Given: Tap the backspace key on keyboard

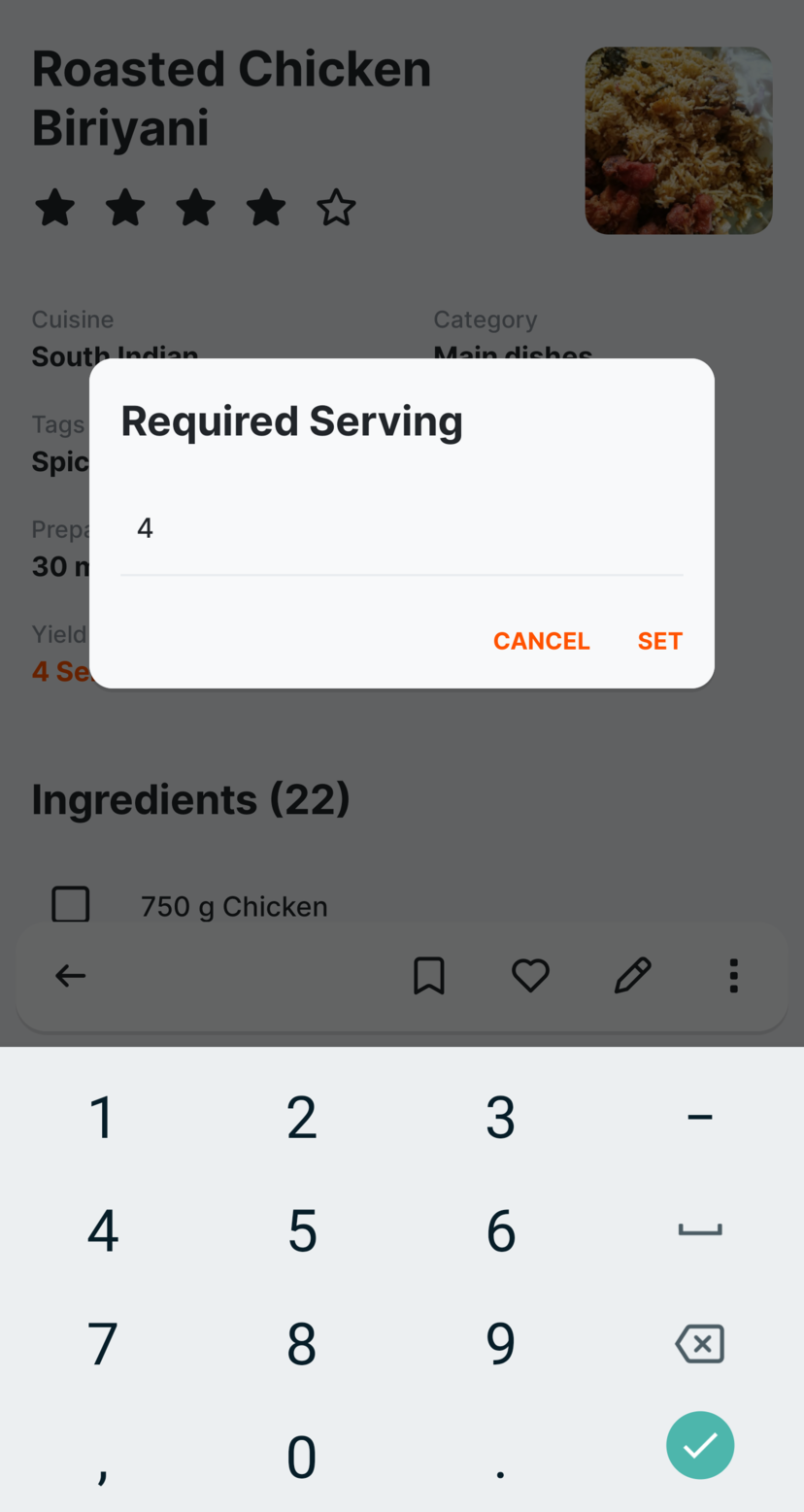Looking at the screenshot, I should 699,1343.
